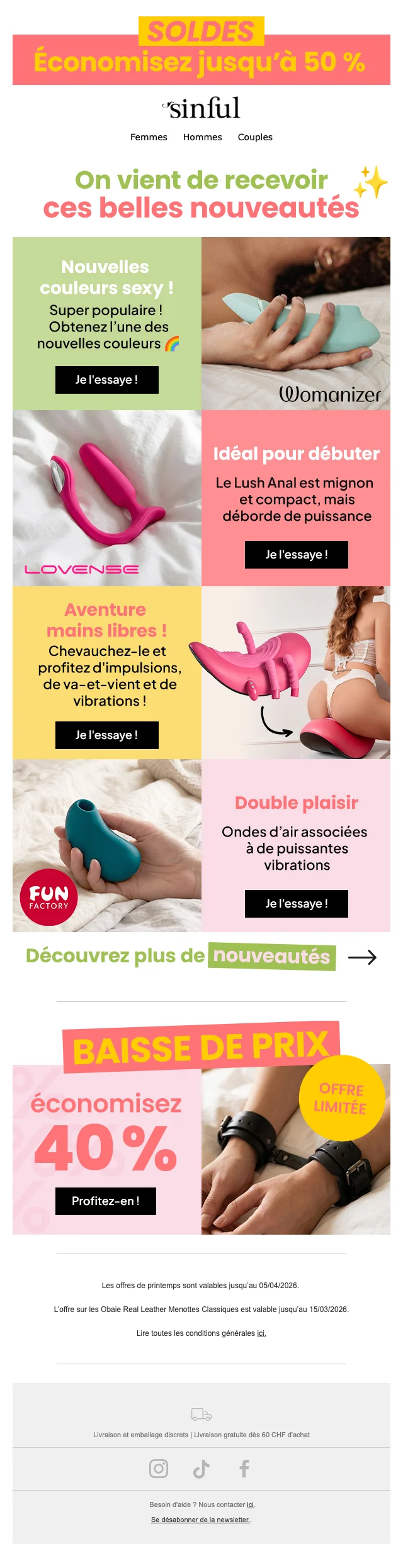The height and width of the screenshot is (1568, 403).
Task: Open the Facebook page icon
Action: pyautogui.click(x=244, y=1469)
